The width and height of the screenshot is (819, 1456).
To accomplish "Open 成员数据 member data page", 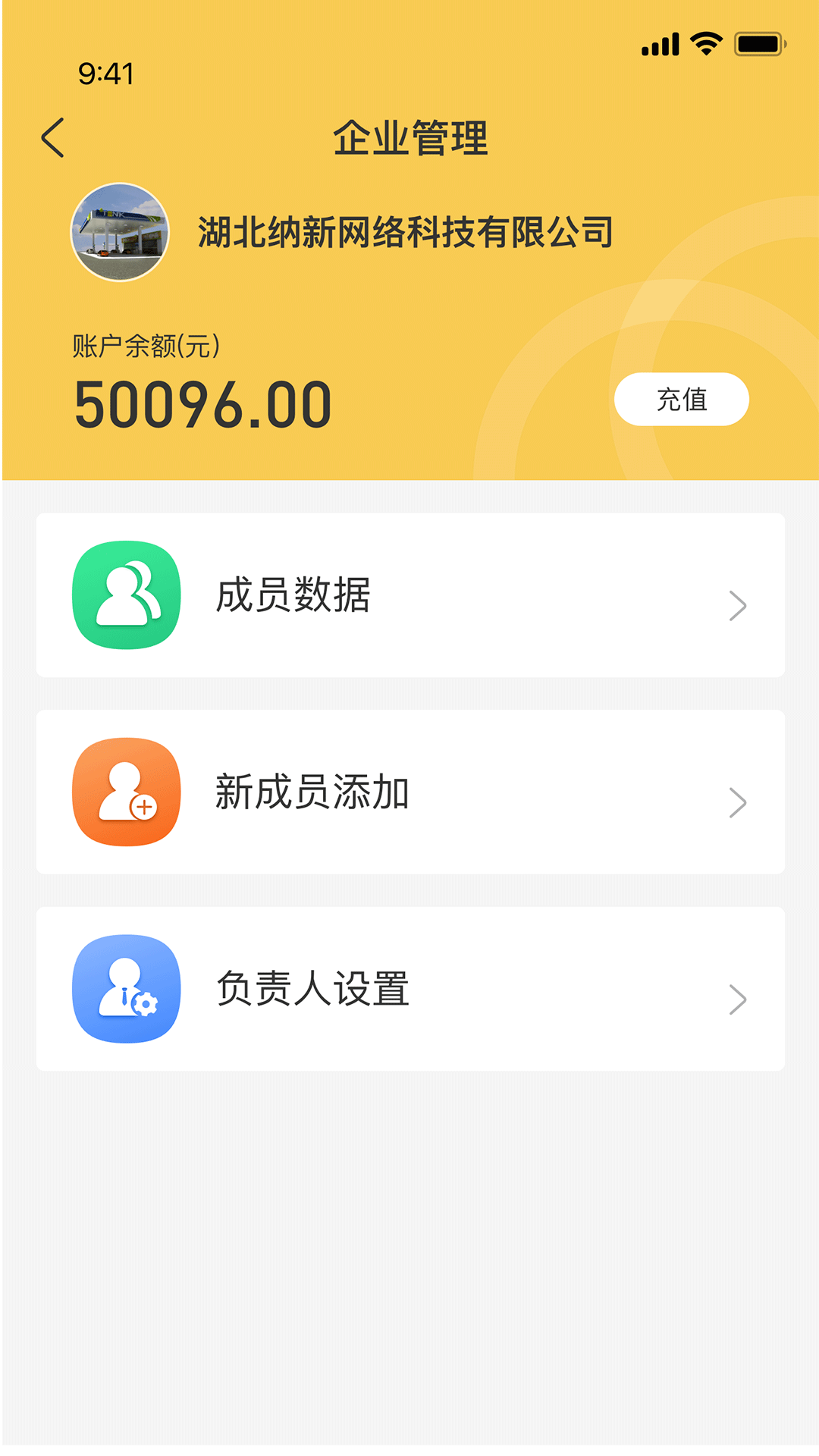I will [294, 595].
